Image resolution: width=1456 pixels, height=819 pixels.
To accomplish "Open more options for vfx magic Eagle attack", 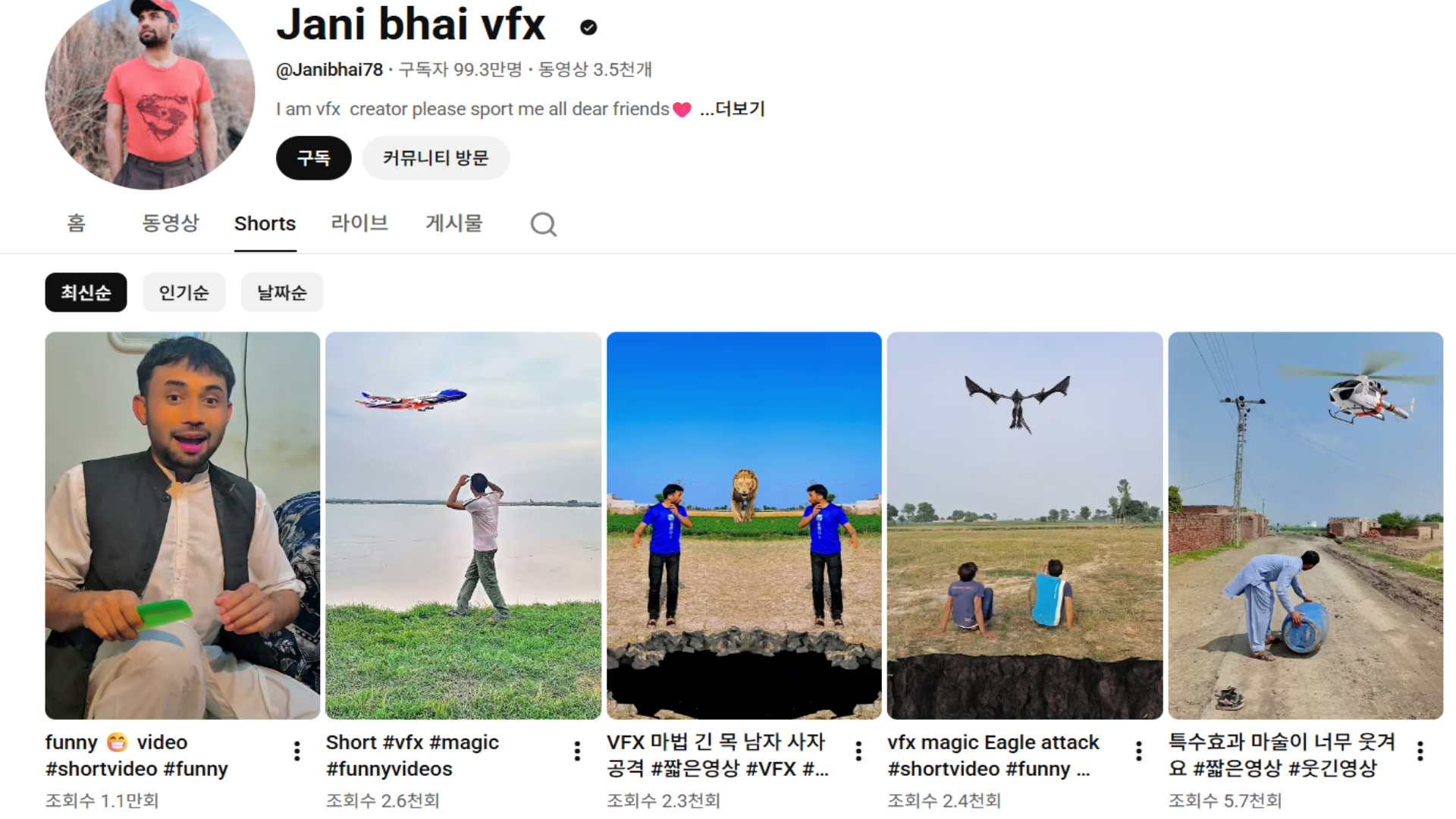I will point(1138,751).
